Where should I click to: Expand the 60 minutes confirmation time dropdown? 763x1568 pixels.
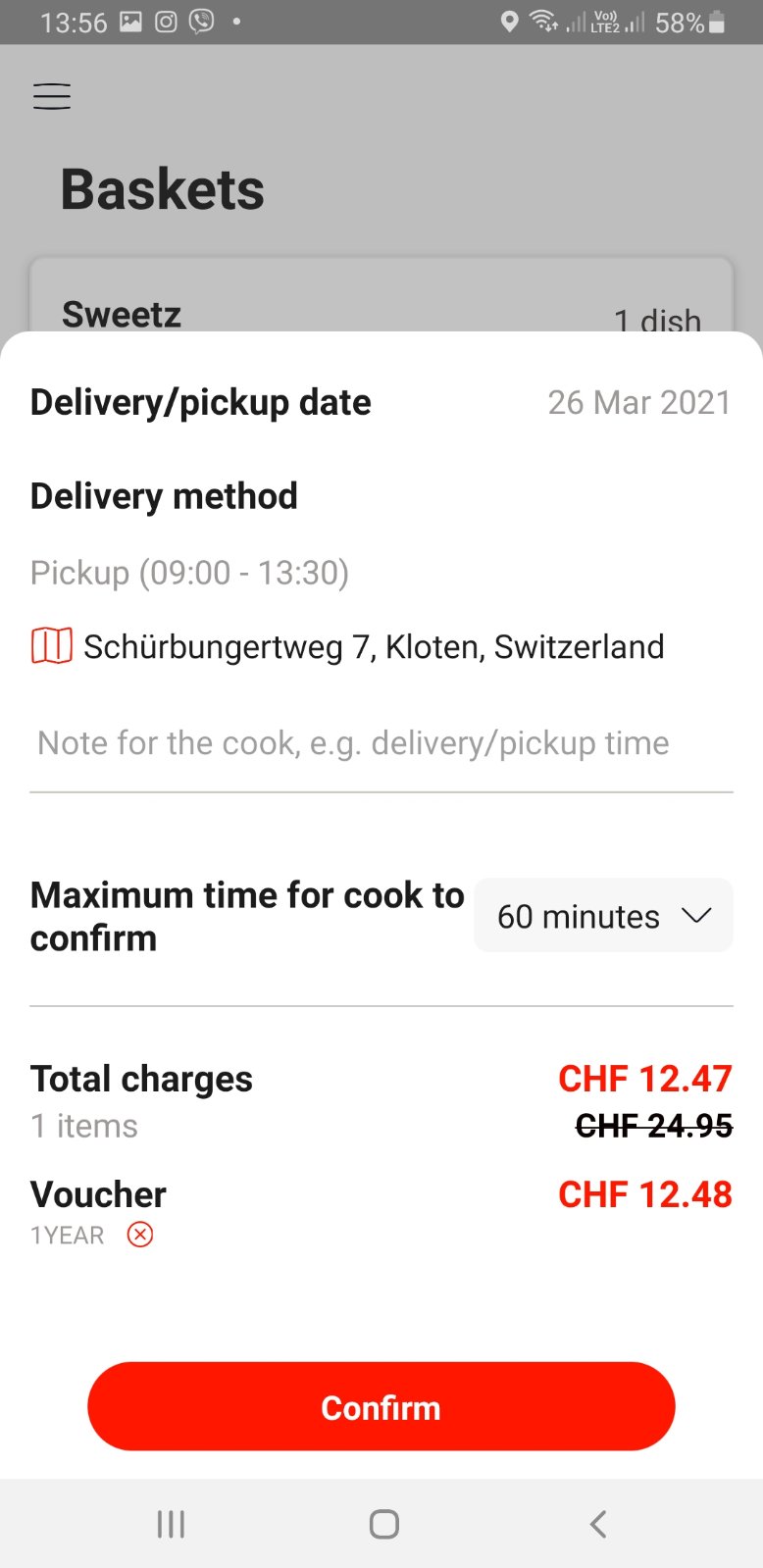tap(603, 916)
